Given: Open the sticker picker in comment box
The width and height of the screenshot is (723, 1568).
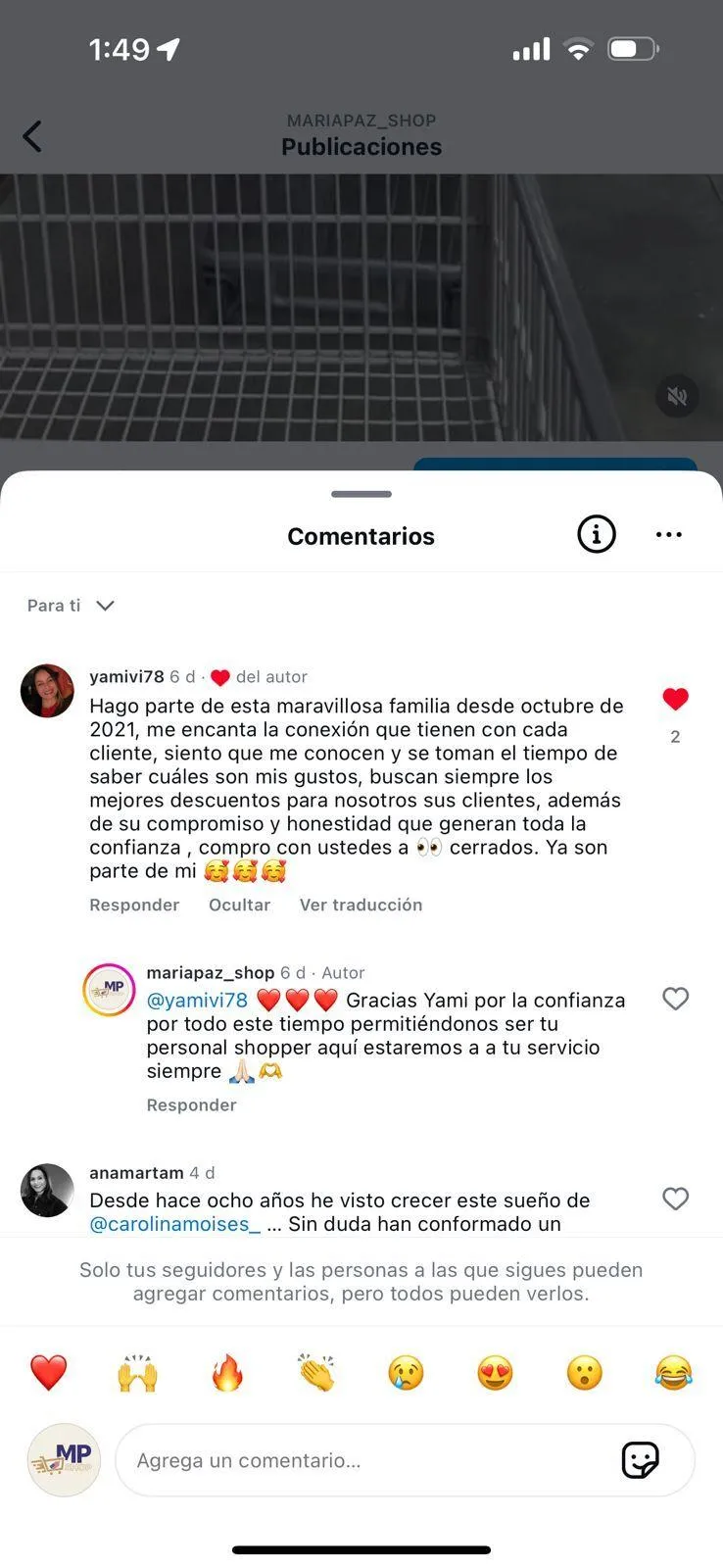Looking at the screenshot, I should coord(640,1460).
